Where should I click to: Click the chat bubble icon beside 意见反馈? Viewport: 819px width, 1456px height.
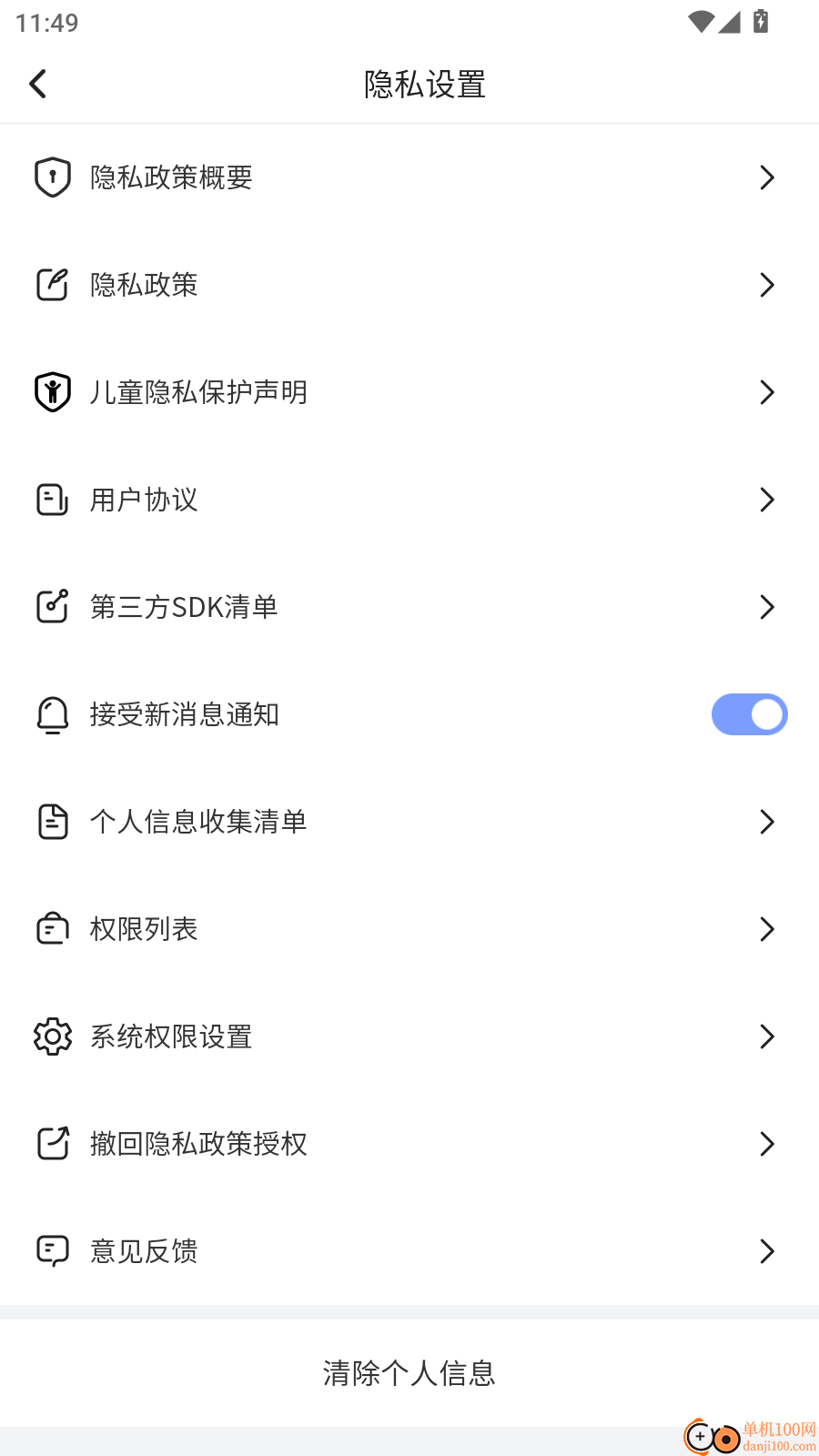[x=53, y=1251]
